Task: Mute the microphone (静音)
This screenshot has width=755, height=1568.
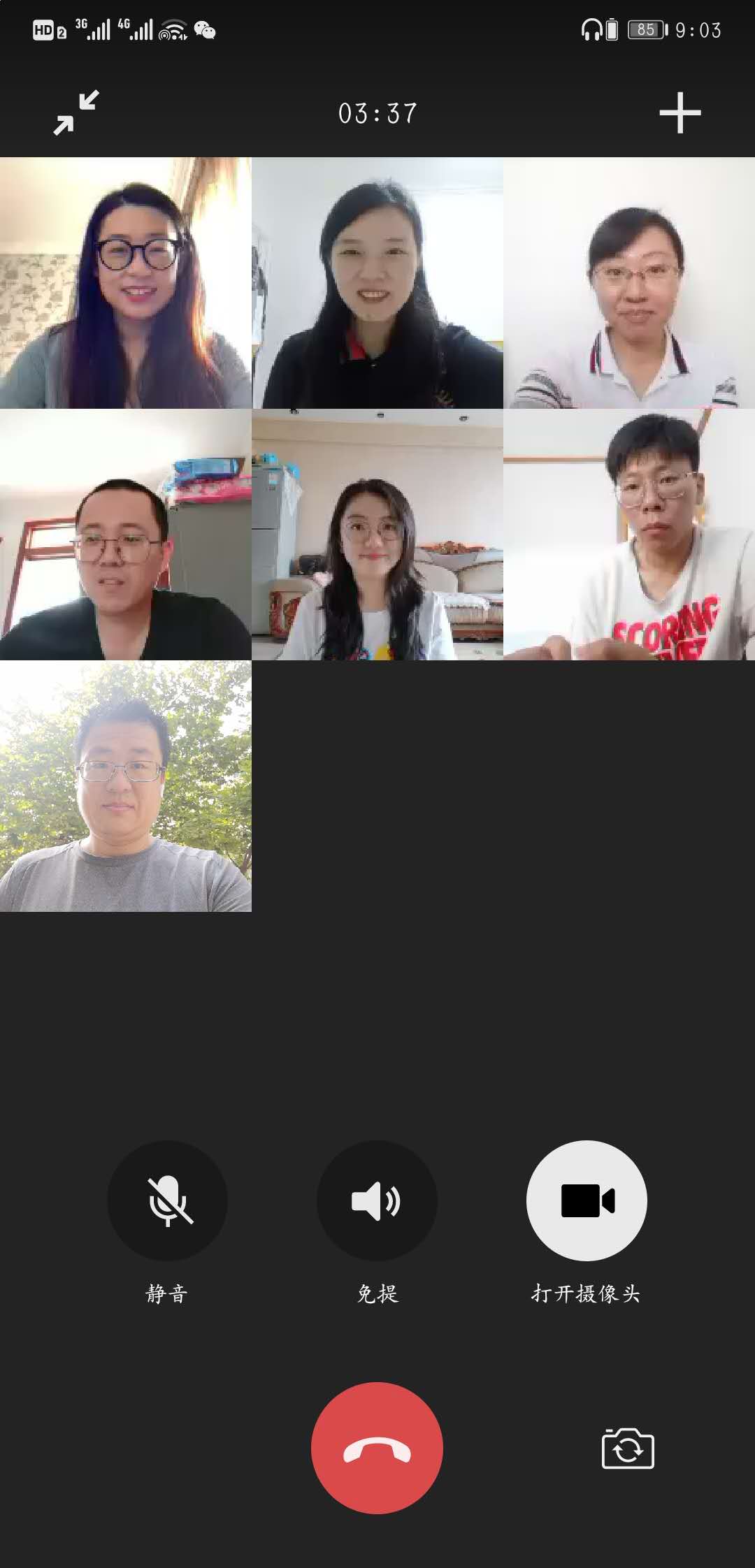Action: [x=167, y=1201]
